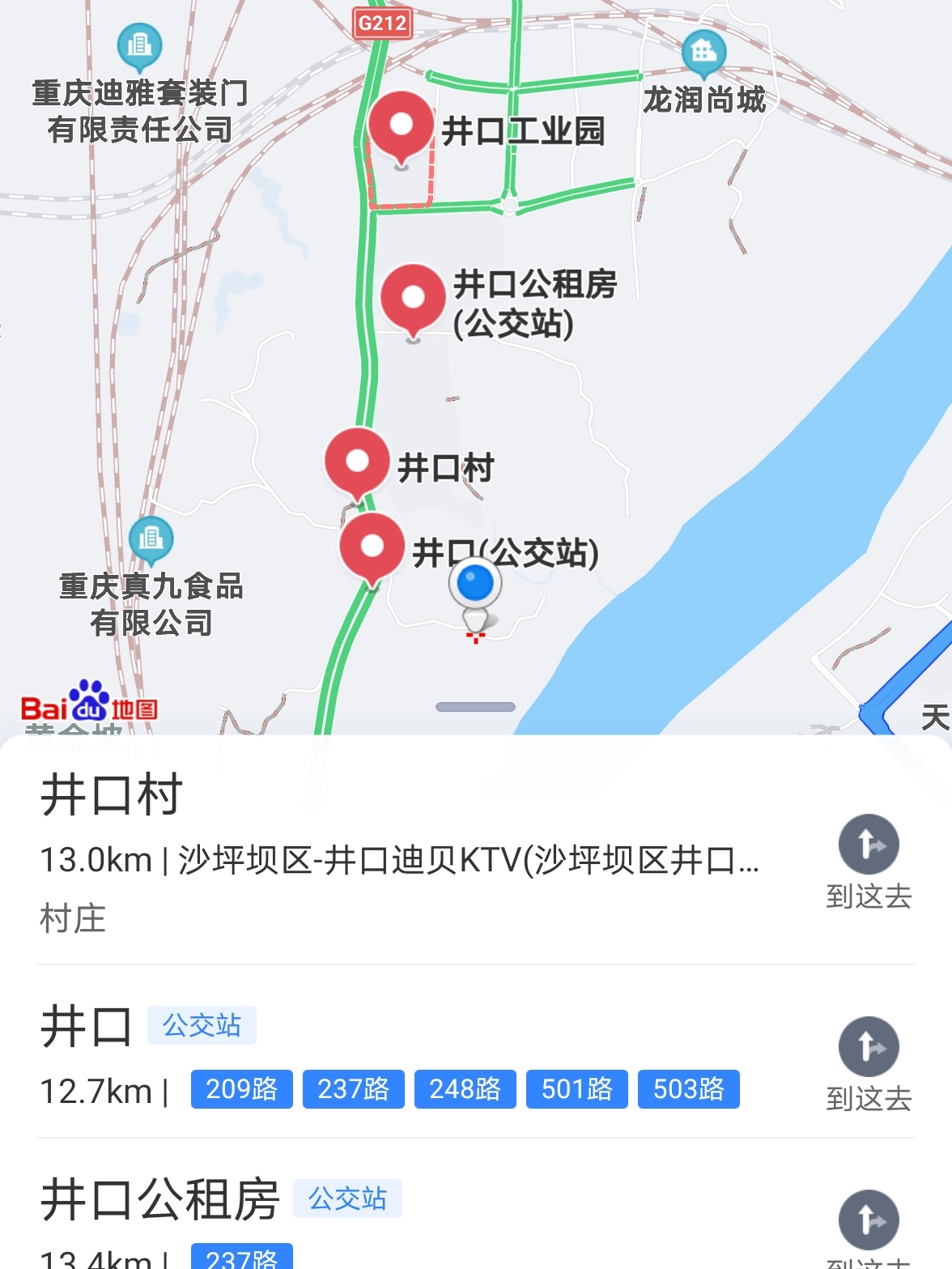This screenshot has width=952, height=1269.
Task: Select the 井口(公交站) map marker
Action: point(372,547)
